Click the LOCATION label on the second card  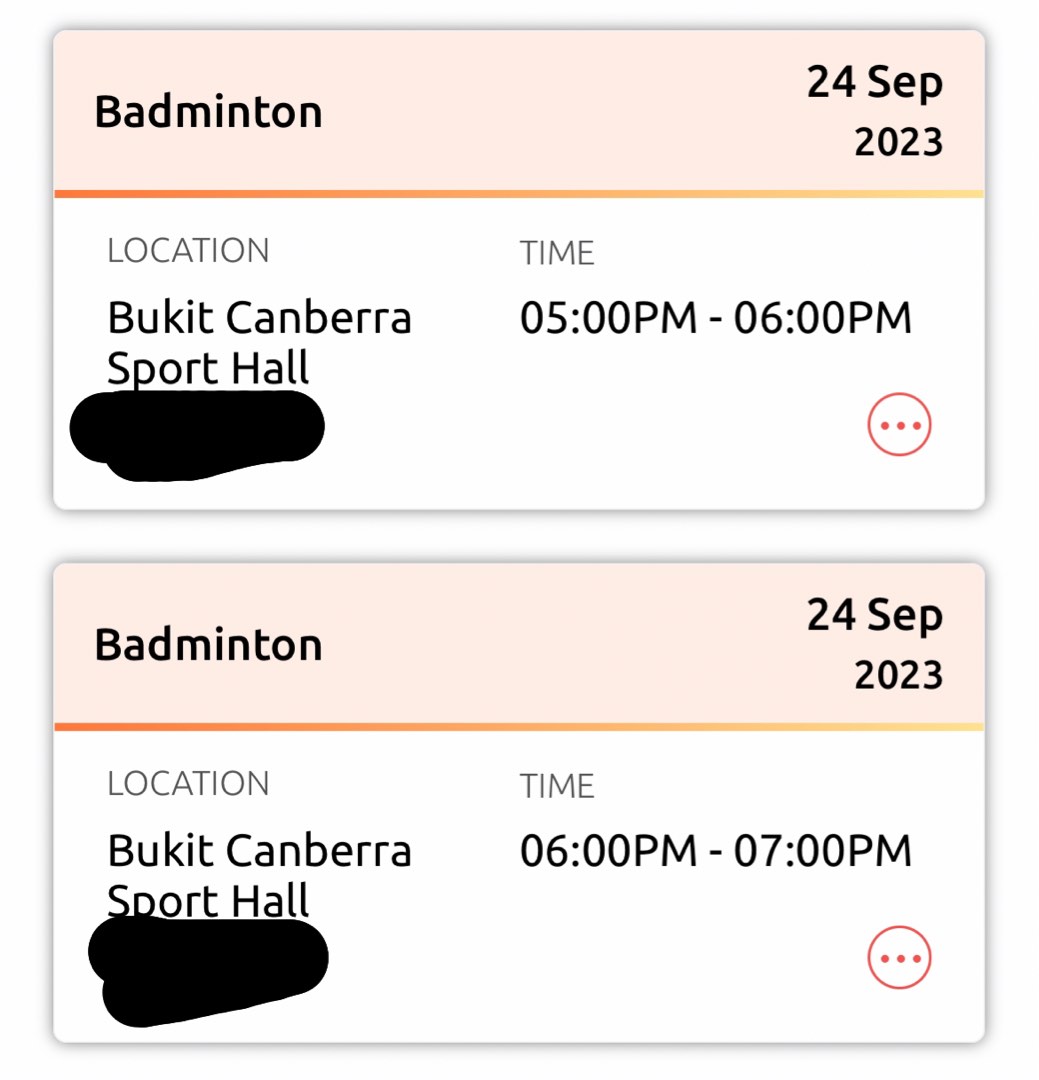[189, 784]
